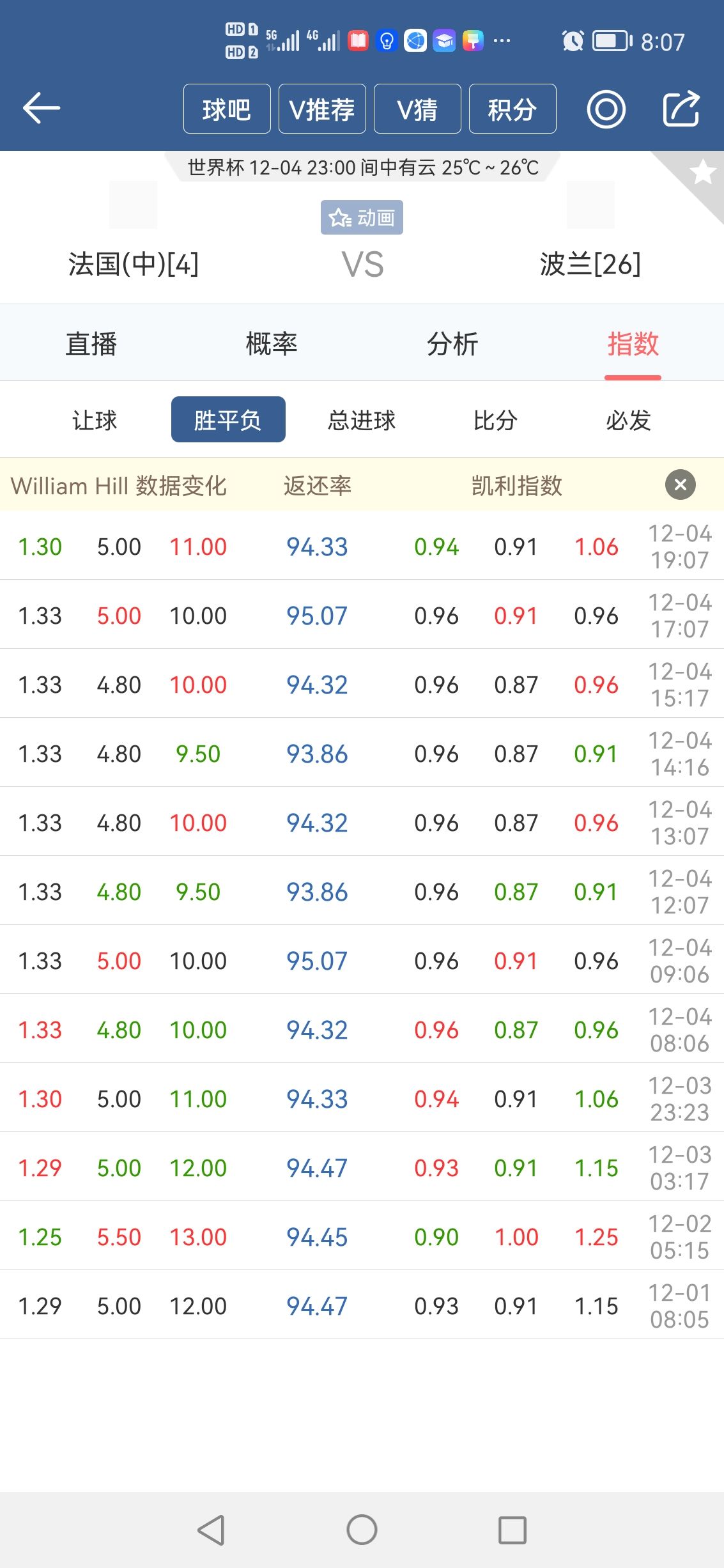This screenshot has width=724, height=1568.
Task: View the 积分 standings
Action: pyautogui.click(x=512, y=109)
